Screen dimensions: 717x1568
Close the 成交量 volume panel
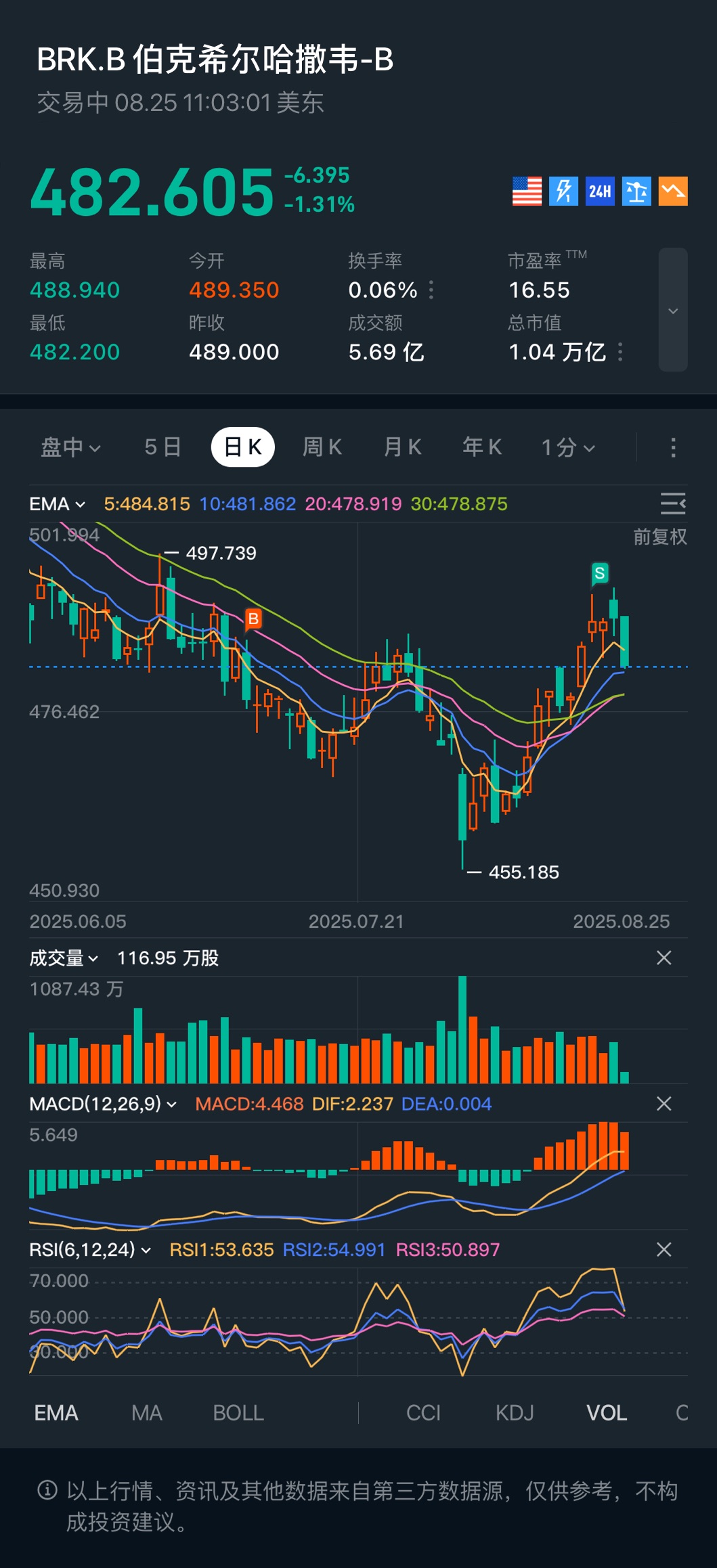(x=664, y=958)
